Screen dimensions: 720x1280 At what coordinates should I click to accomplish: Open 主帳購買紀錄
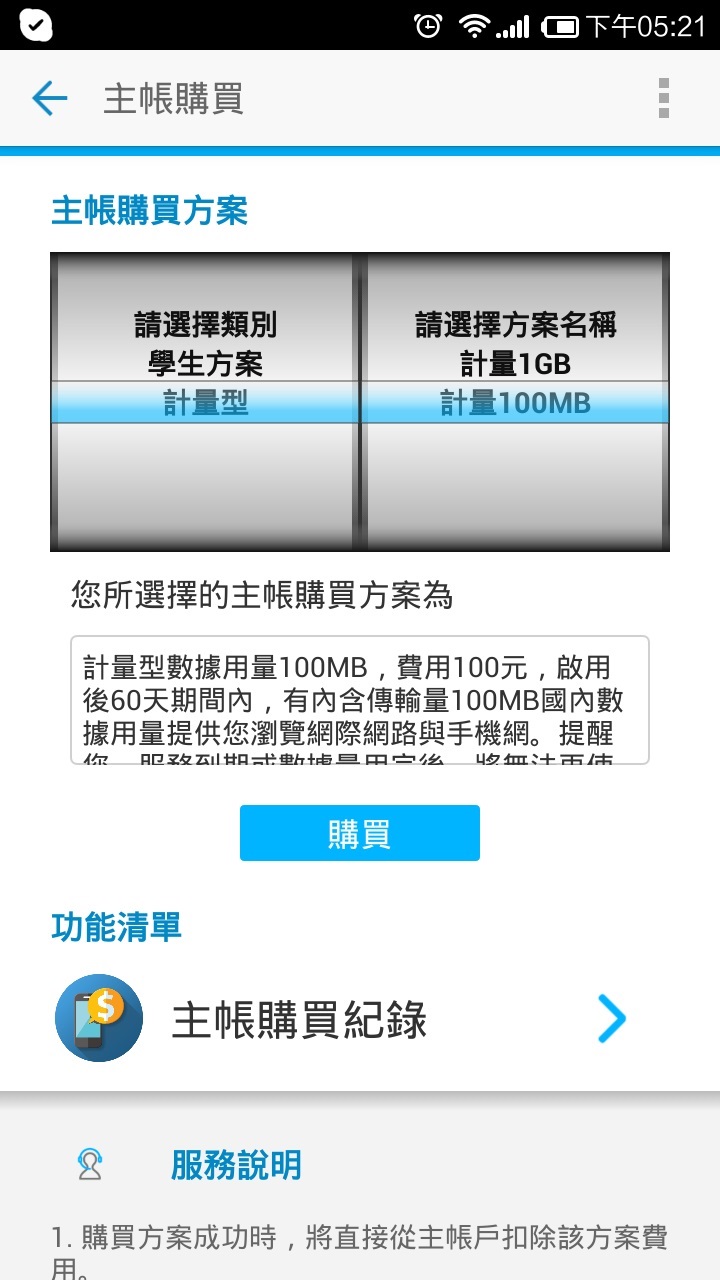pyautogui.click(x=340, y=1020)
